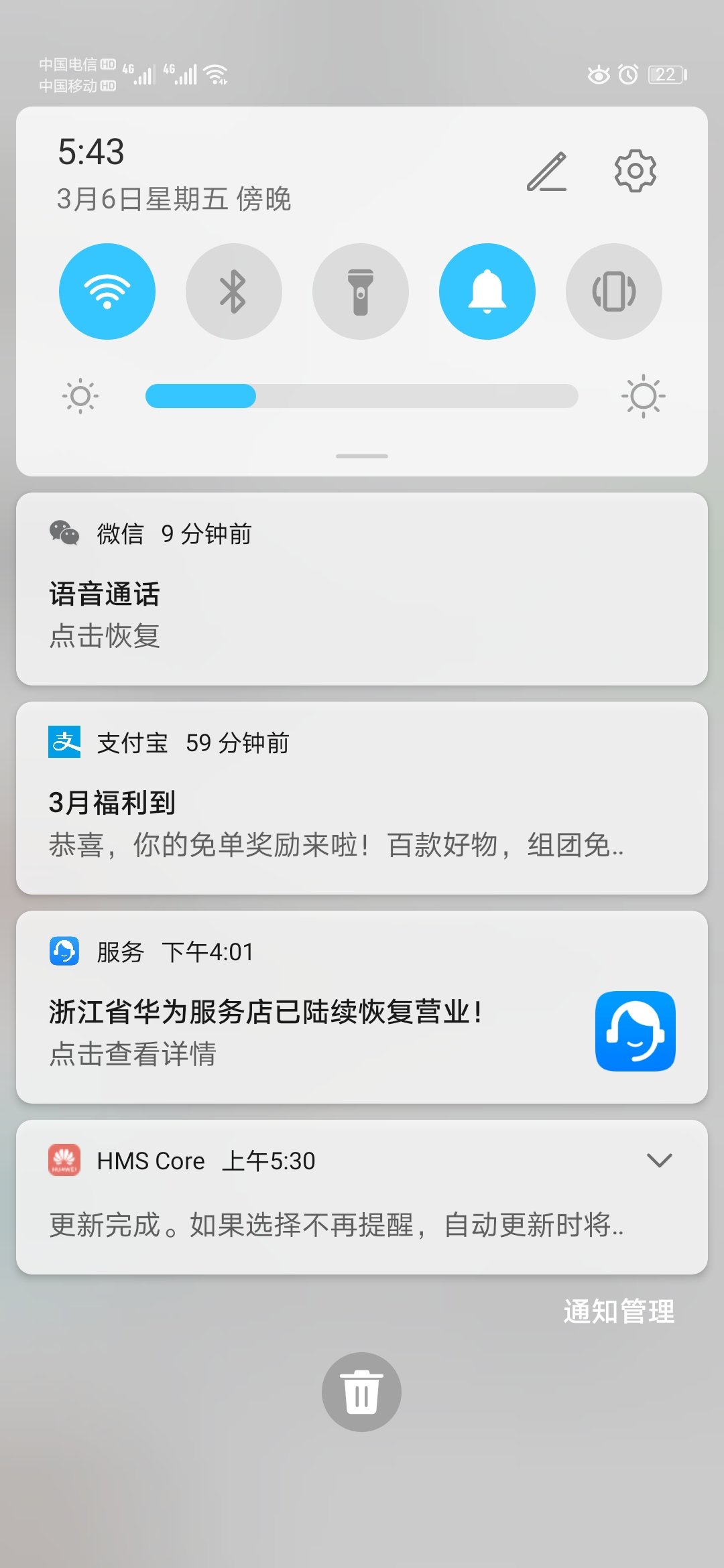Open 通知管理
This screenshot has width=724, height=1568.
coord(619,1311)
